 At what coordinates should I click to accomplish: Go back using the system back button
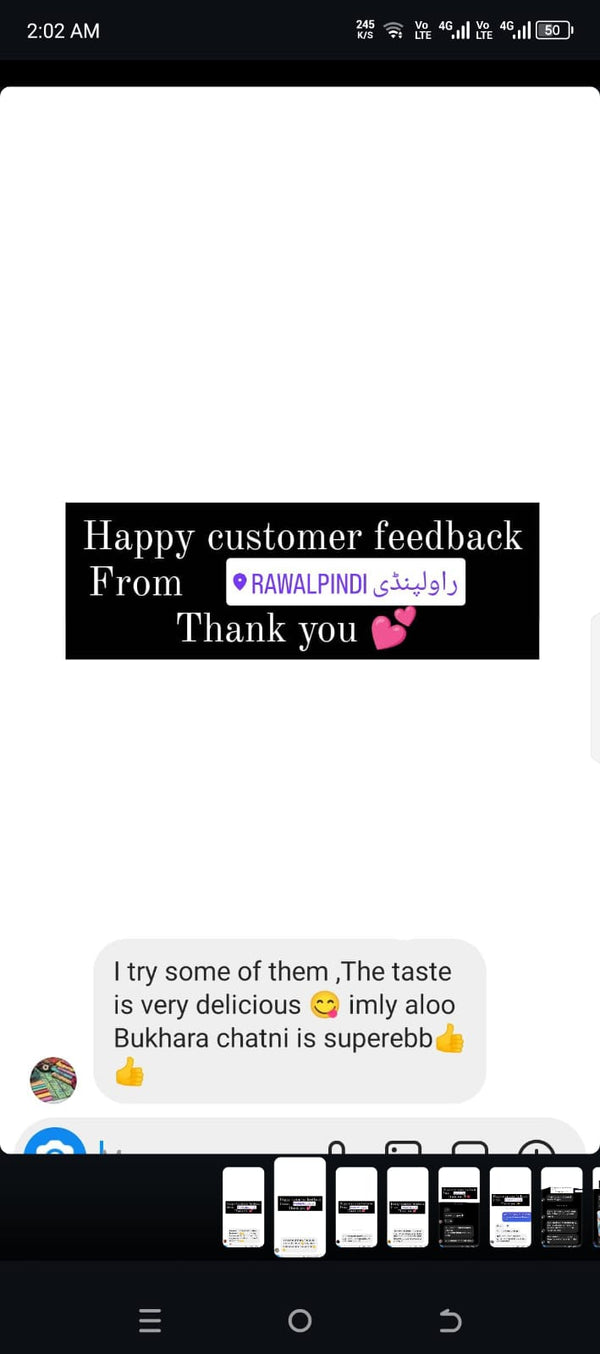450,1321
